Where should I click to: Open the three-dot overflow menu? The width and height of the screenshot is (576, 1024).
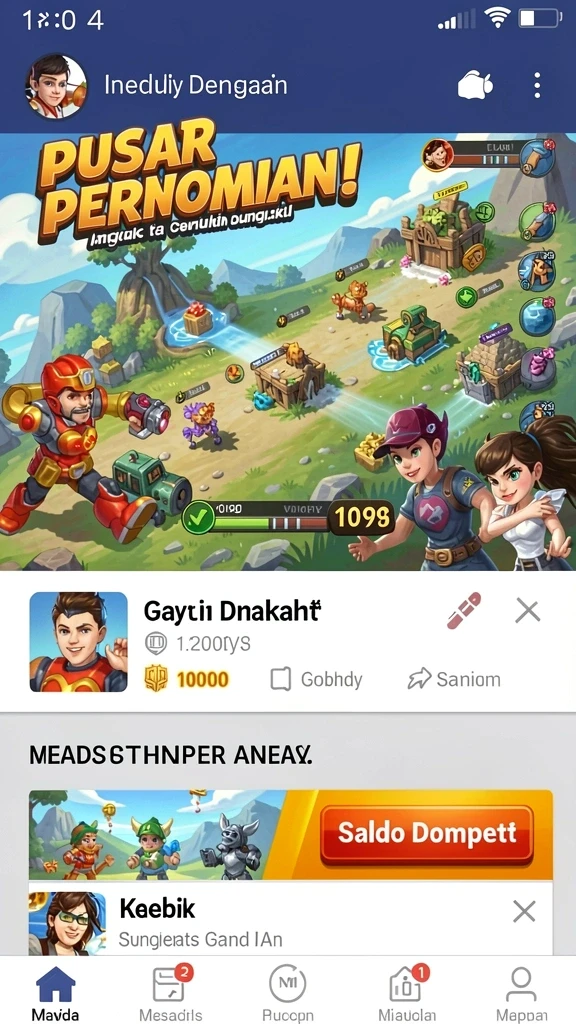(x=537, y=86)
